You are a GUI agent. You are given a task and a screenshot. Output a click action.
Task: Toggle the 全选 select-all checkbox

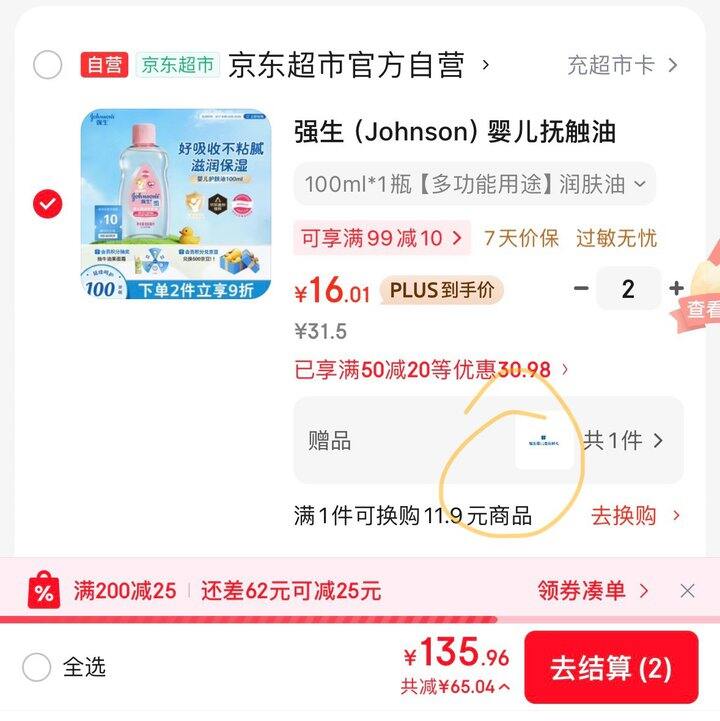(37, 667)
